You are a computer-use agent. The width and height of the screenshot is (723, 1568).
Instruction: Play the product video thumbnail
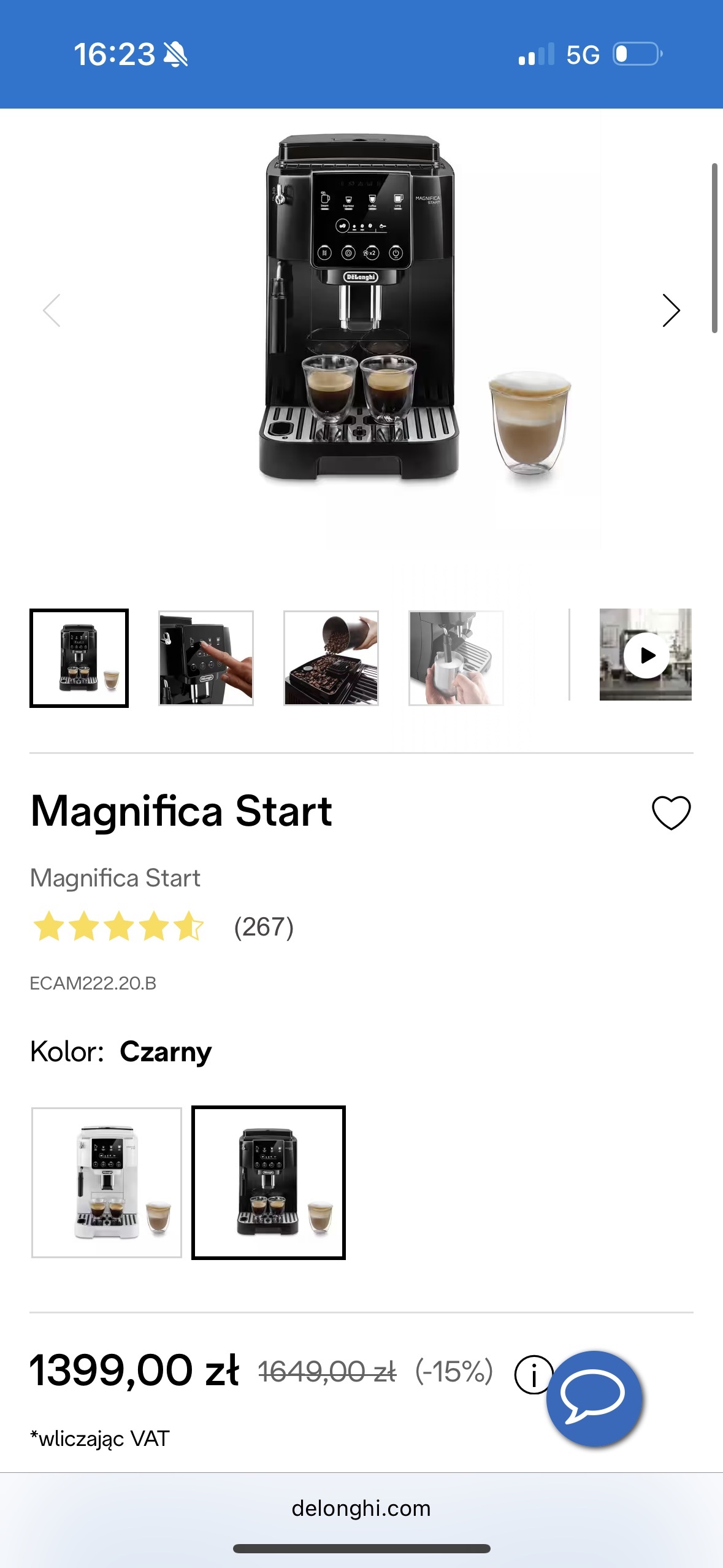point(646,655)
